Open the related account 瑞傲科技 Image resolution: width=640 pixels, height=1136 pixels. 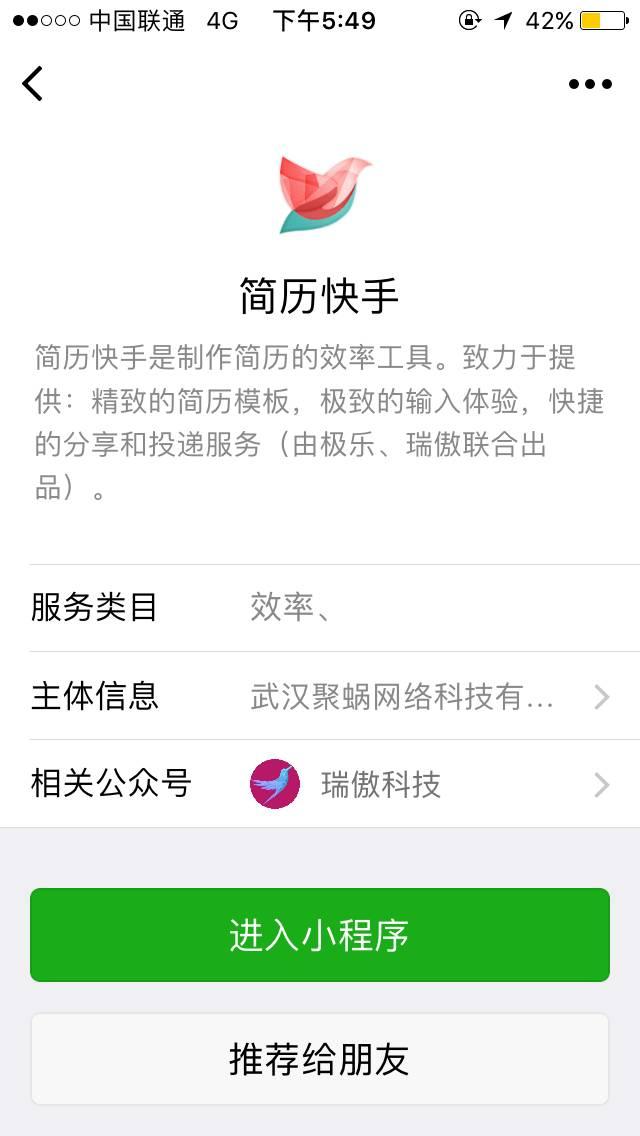point(320,784)
